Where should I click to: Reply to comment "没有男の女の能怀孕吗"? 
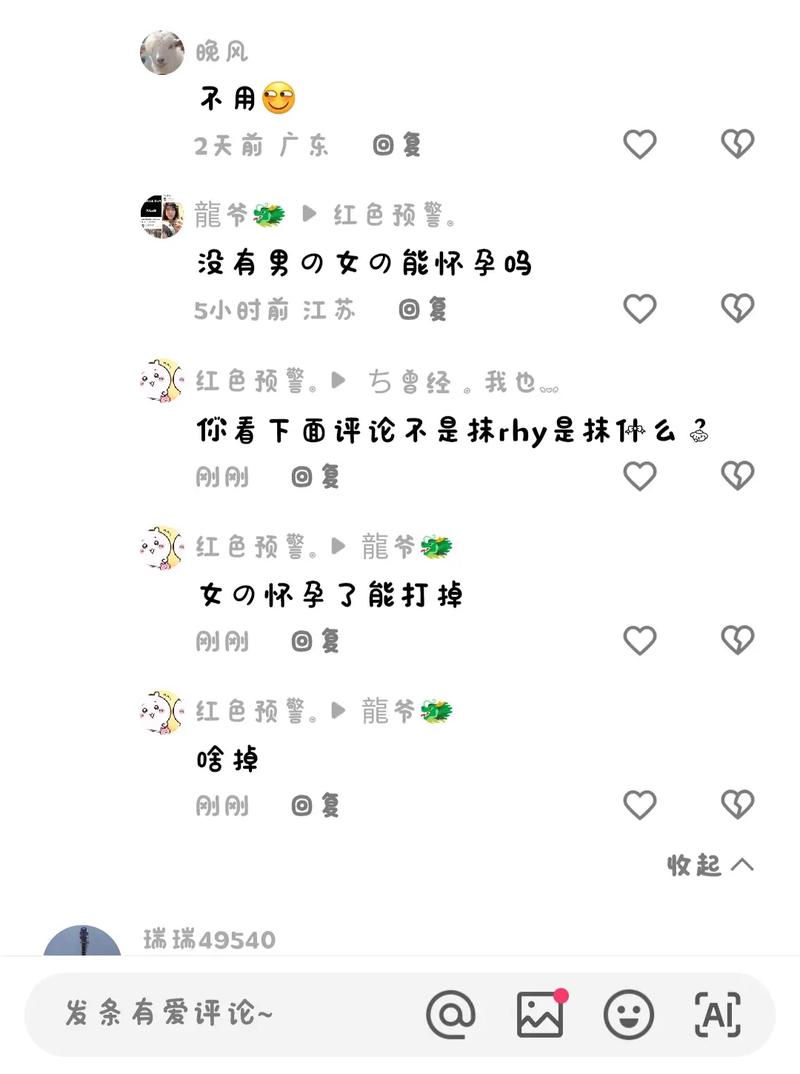(424, 310)
